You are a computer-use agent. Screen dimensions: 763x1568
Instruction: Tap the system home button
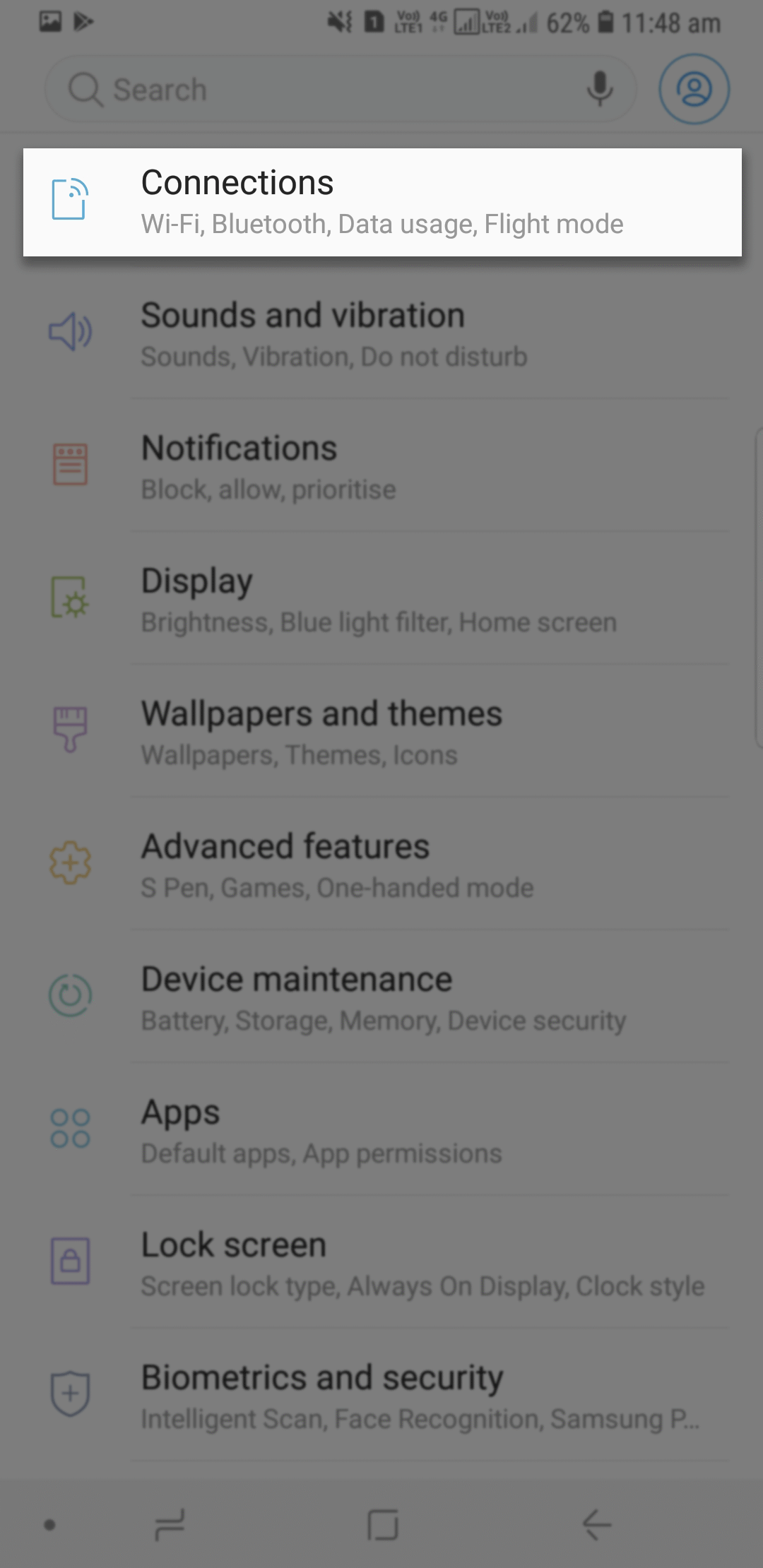coord(383,1525)
